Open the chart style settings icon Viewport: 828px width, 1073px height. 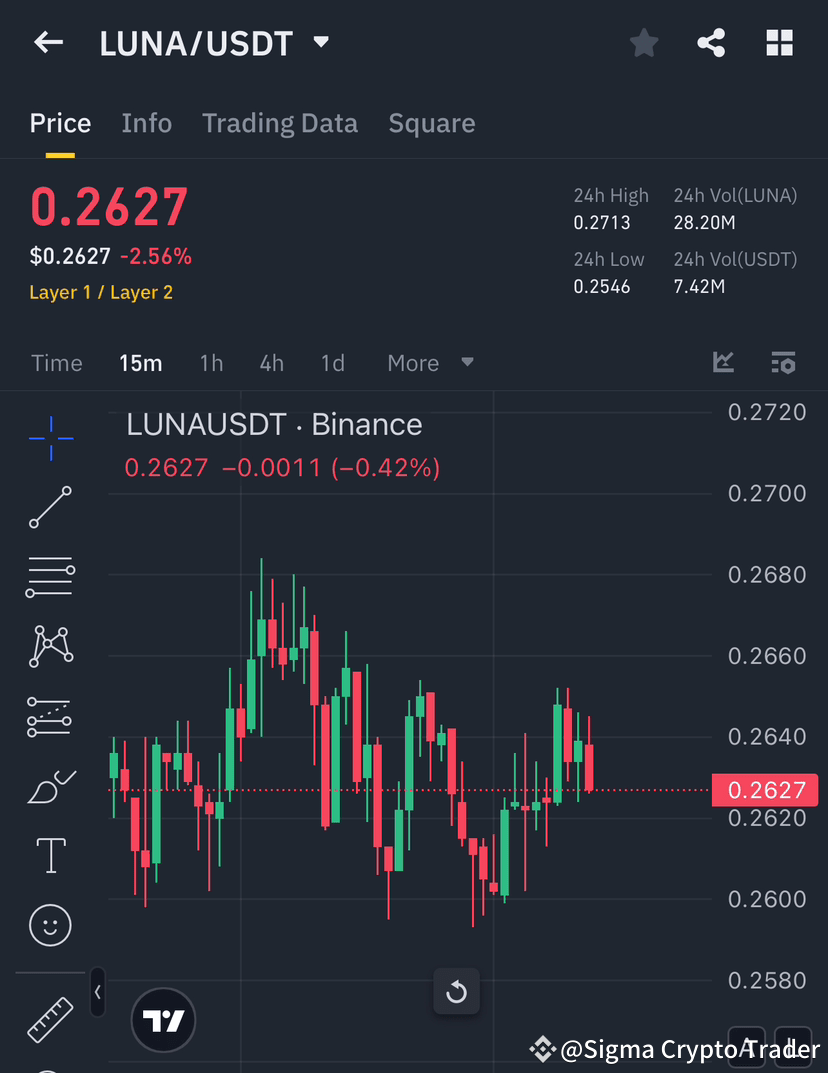click(784, 363)
